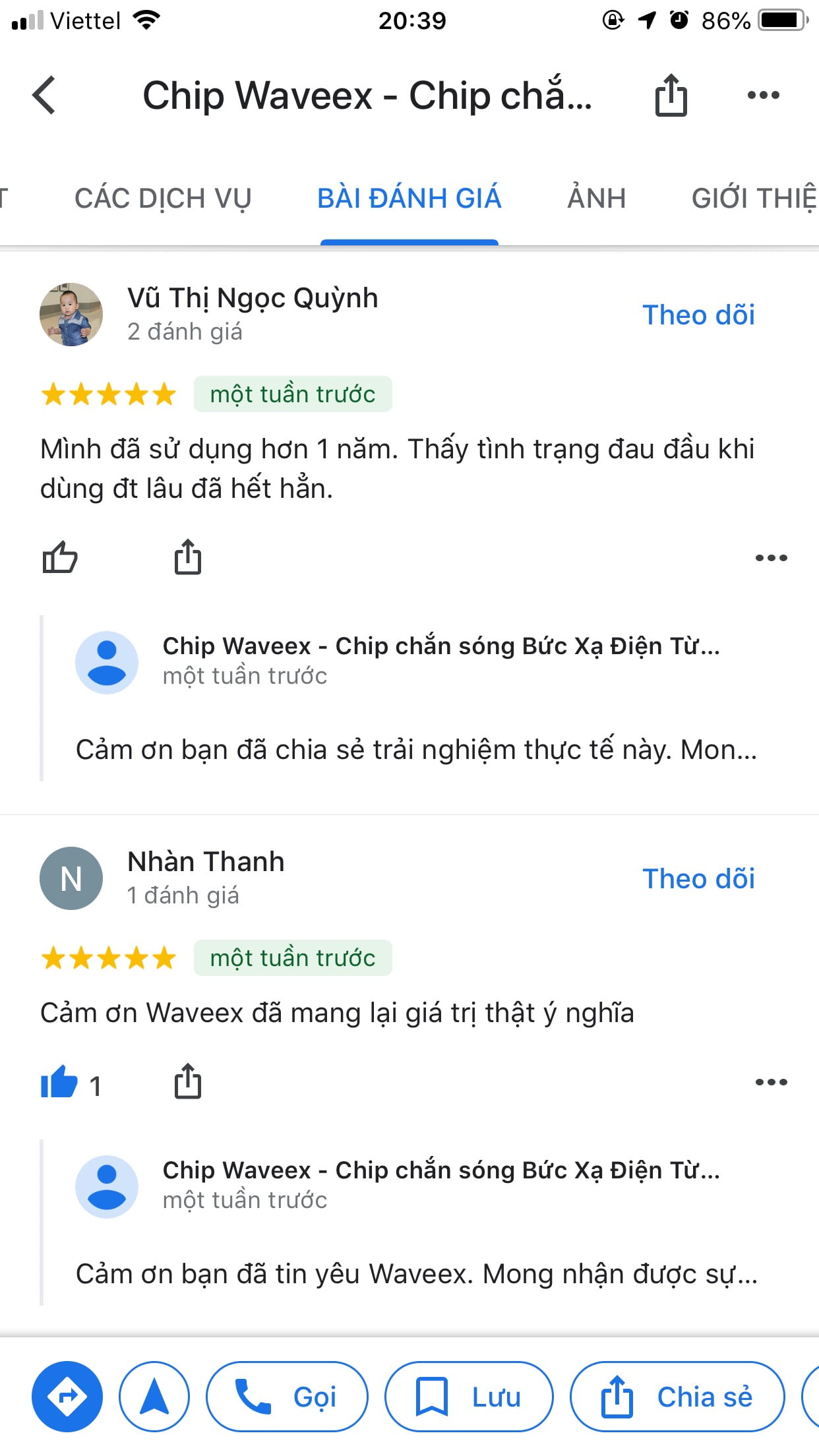Unlike Nhàn Thanh's review
The height and width of the screenshot is (1456, 819).
coord(60,1082)
